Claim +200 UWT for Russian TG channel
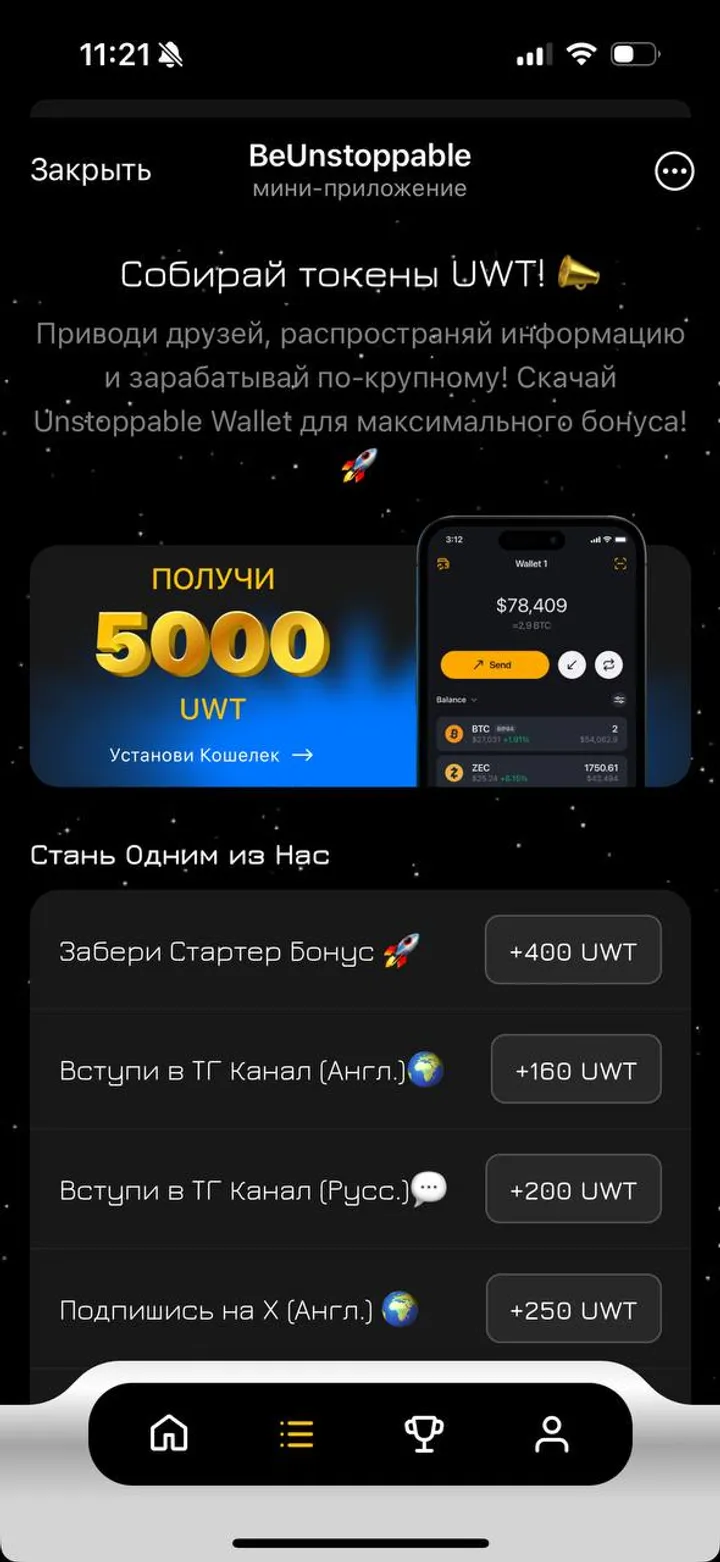The height and width of the screenshot is (1562, 720). point(573,1189)
